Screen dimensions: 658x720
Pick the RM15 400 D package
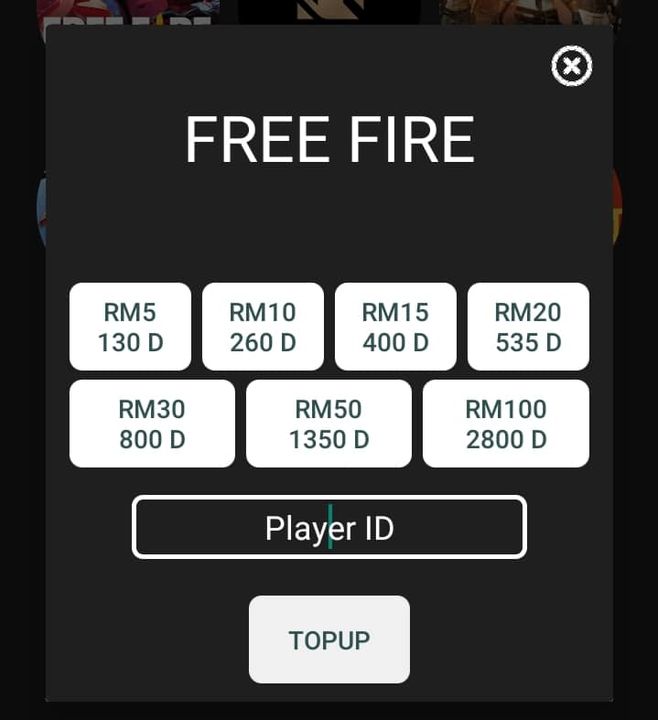point(395,327)
